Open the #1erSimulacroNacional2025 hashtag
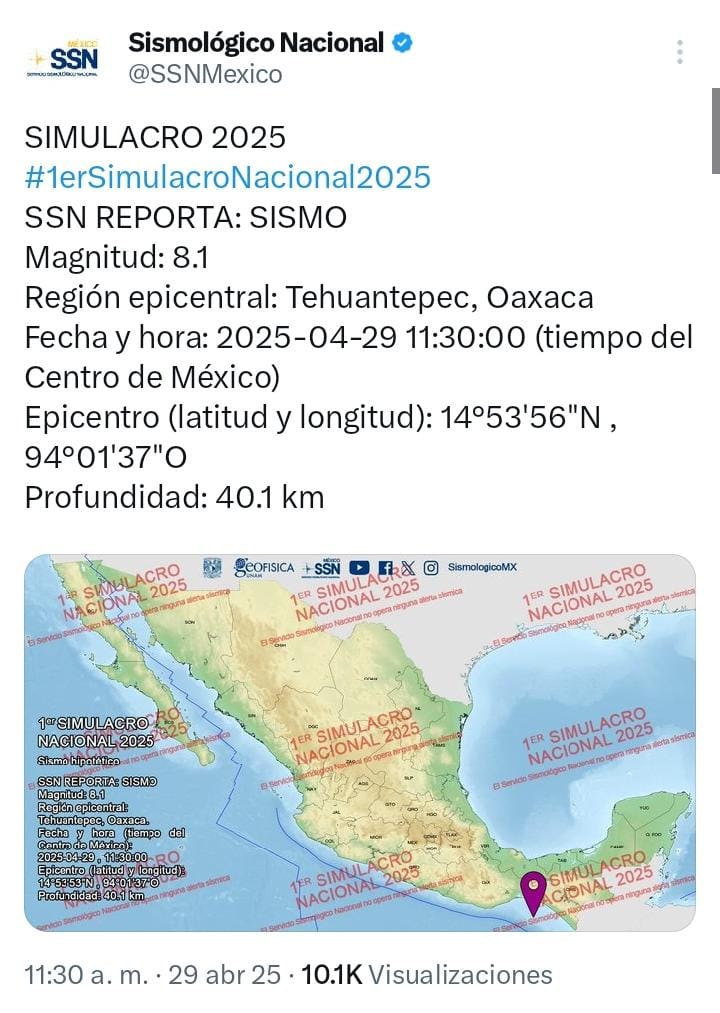 [227, 176]
